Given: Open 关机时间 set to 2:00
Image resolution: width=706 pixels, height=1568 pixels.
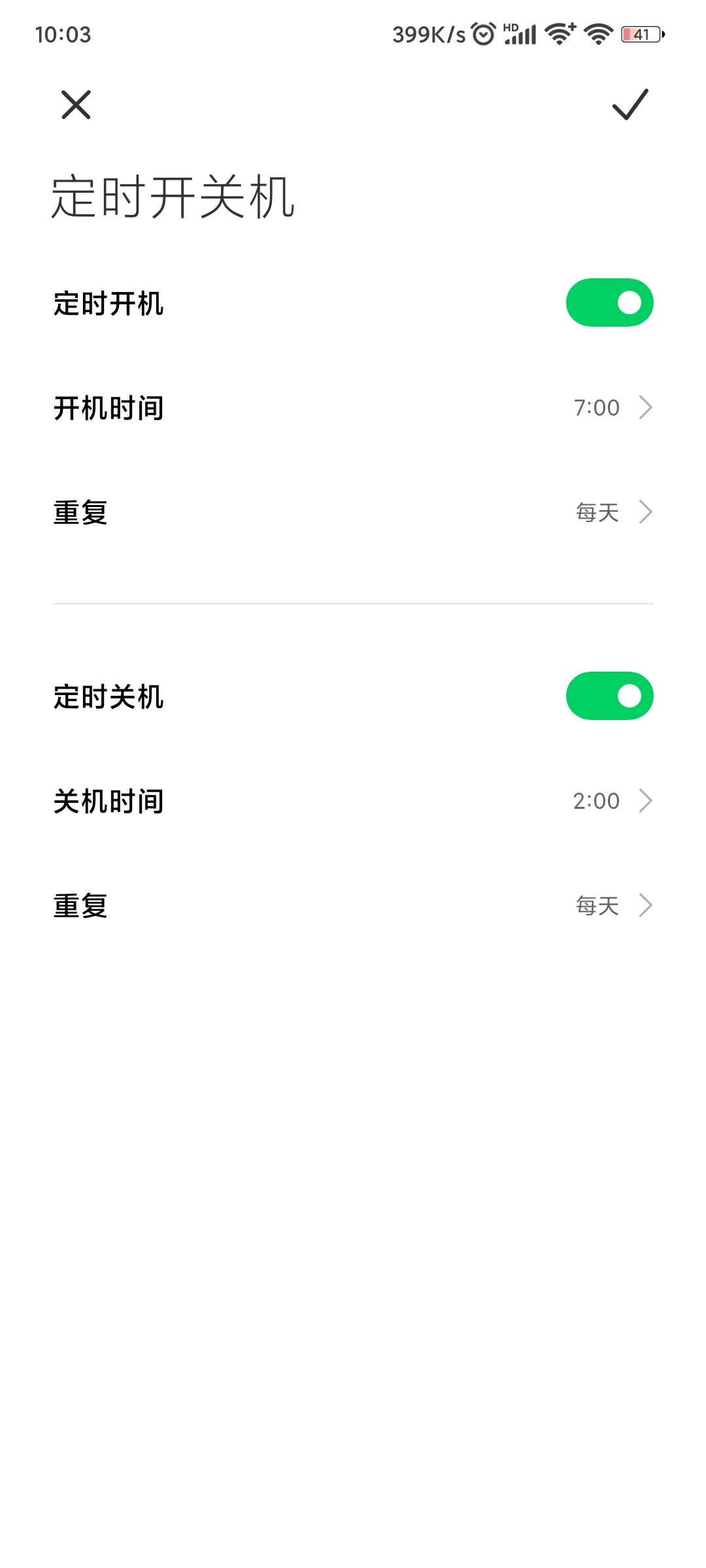Looking at the screenshot, I should (x=353, y=801).
